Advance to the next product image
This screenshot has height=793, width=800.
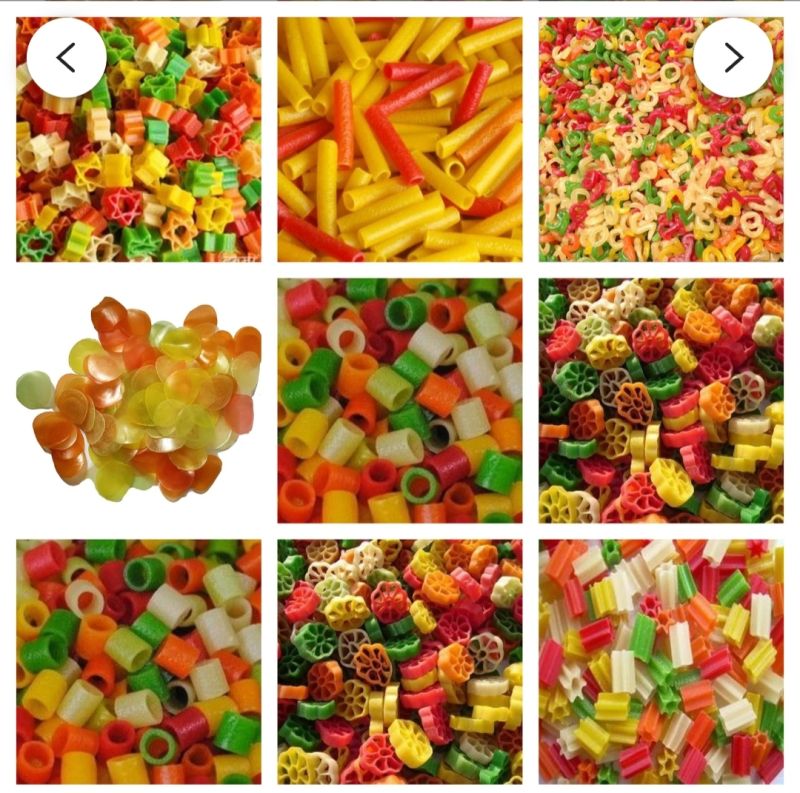tap(733, 58)
